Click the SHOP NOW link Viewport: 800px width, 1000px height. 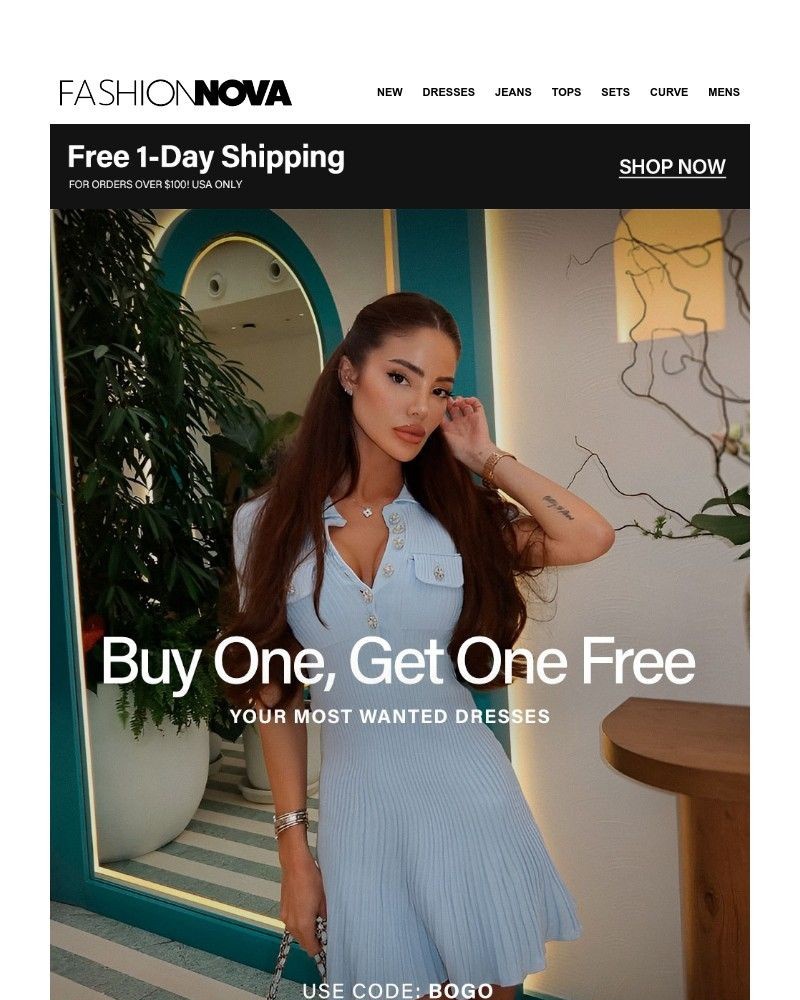[x=671, y=167]
